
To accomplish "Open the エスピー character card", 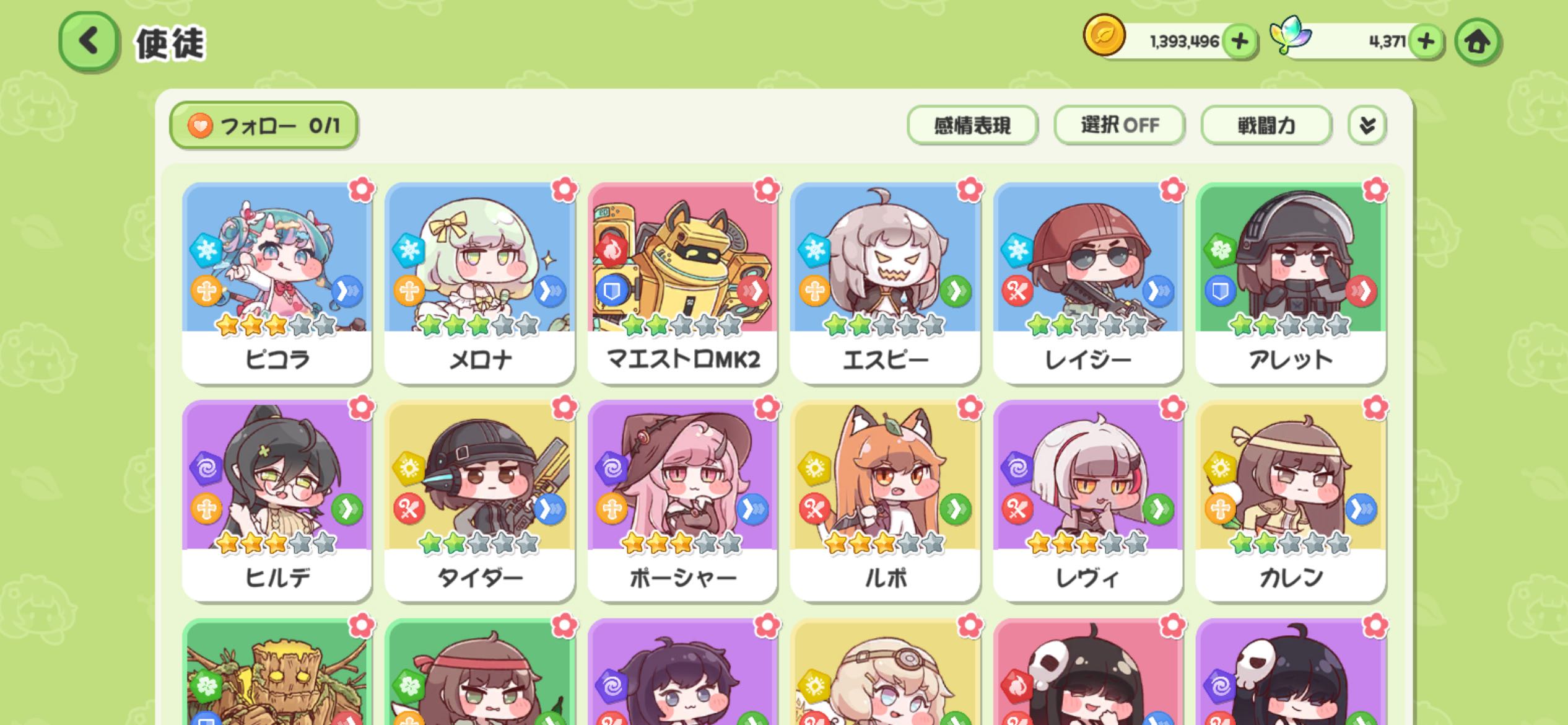I will click(885, 283).
